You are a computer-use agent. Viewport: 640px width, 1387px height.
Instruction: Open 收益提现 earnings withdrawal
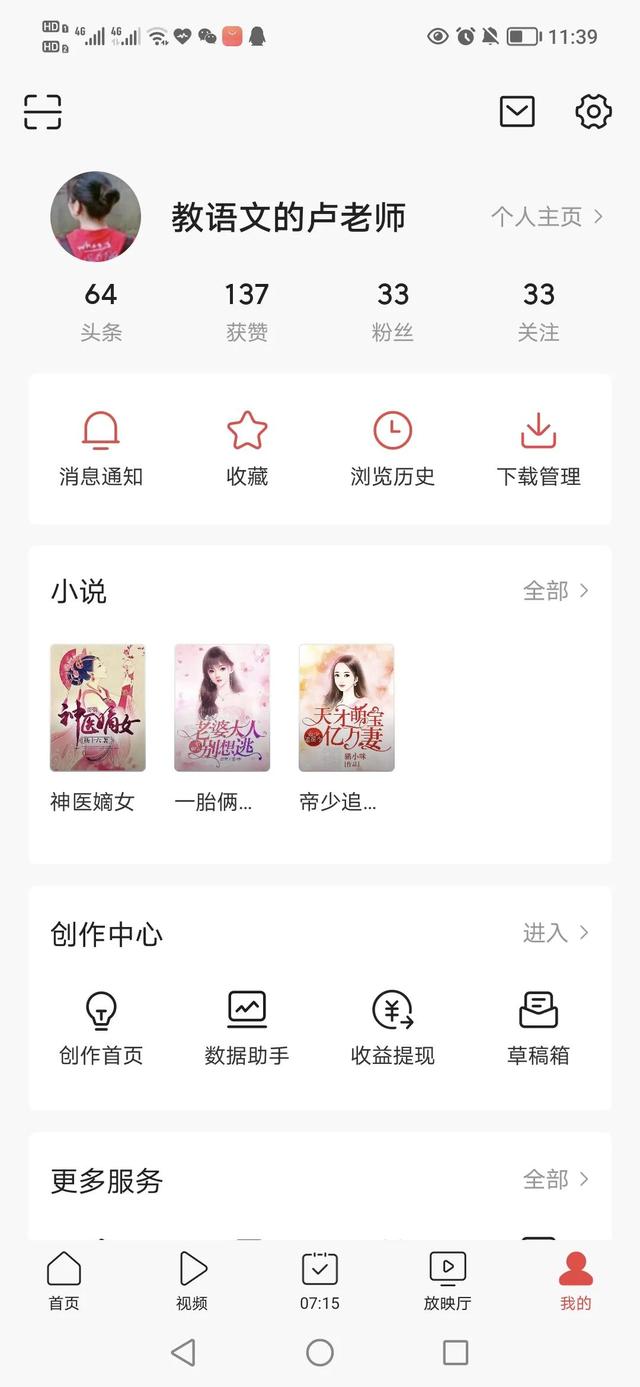pyautogui.click(x=393, y=1027)
